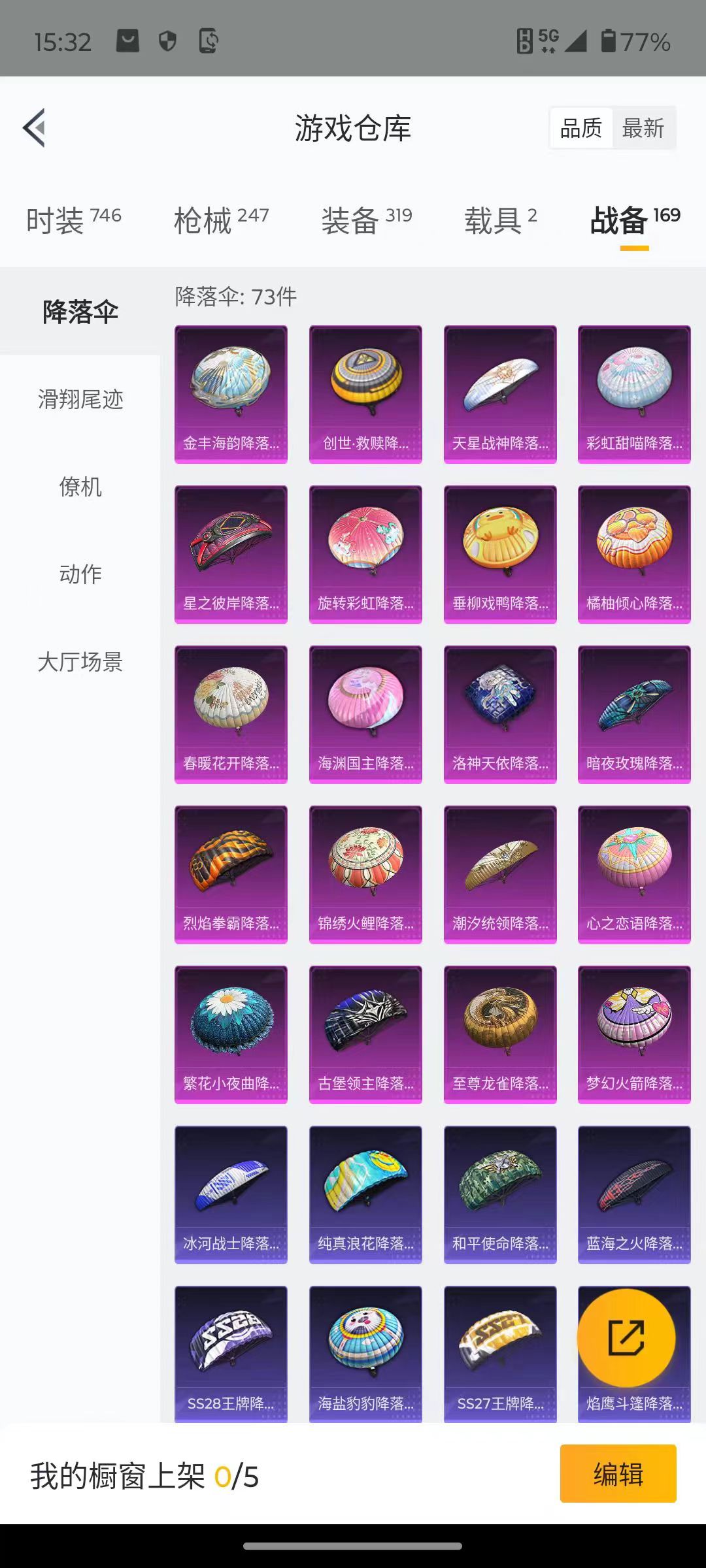Open the 创世·救赎 parachute item
This screenshot has height=1568, width=706.
pyautogui.click(x=365, y=394)
